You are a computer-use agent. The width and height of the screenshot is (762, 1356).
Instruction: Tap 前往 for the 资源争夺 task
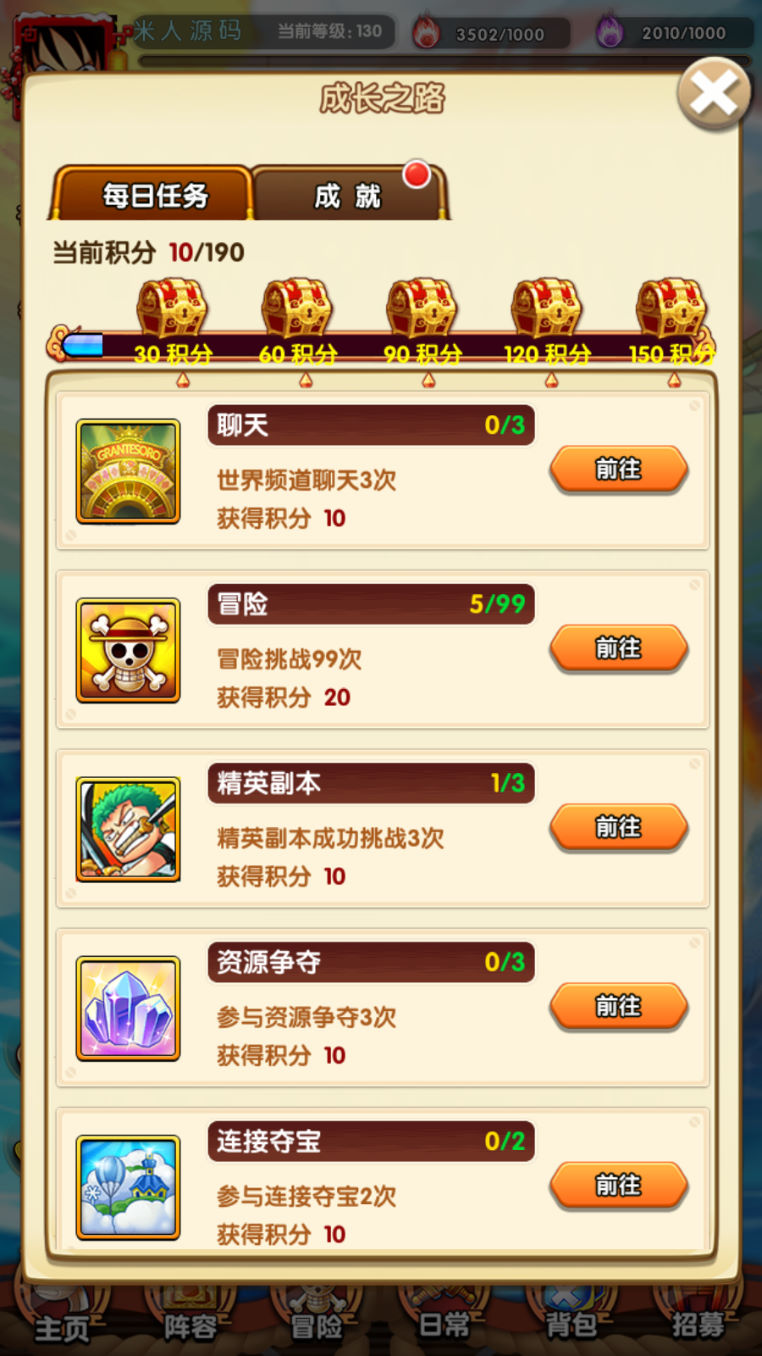[x=618, y=1006]
